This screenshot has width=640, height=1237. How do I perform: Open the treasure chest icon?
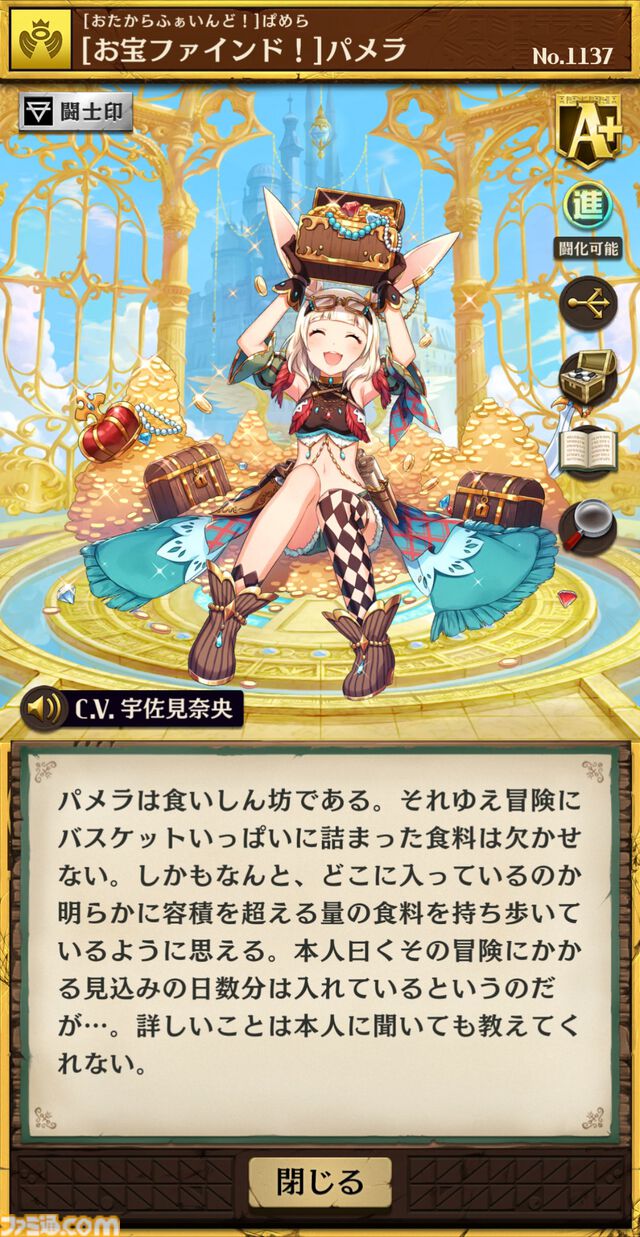click(x=587, y=377)
